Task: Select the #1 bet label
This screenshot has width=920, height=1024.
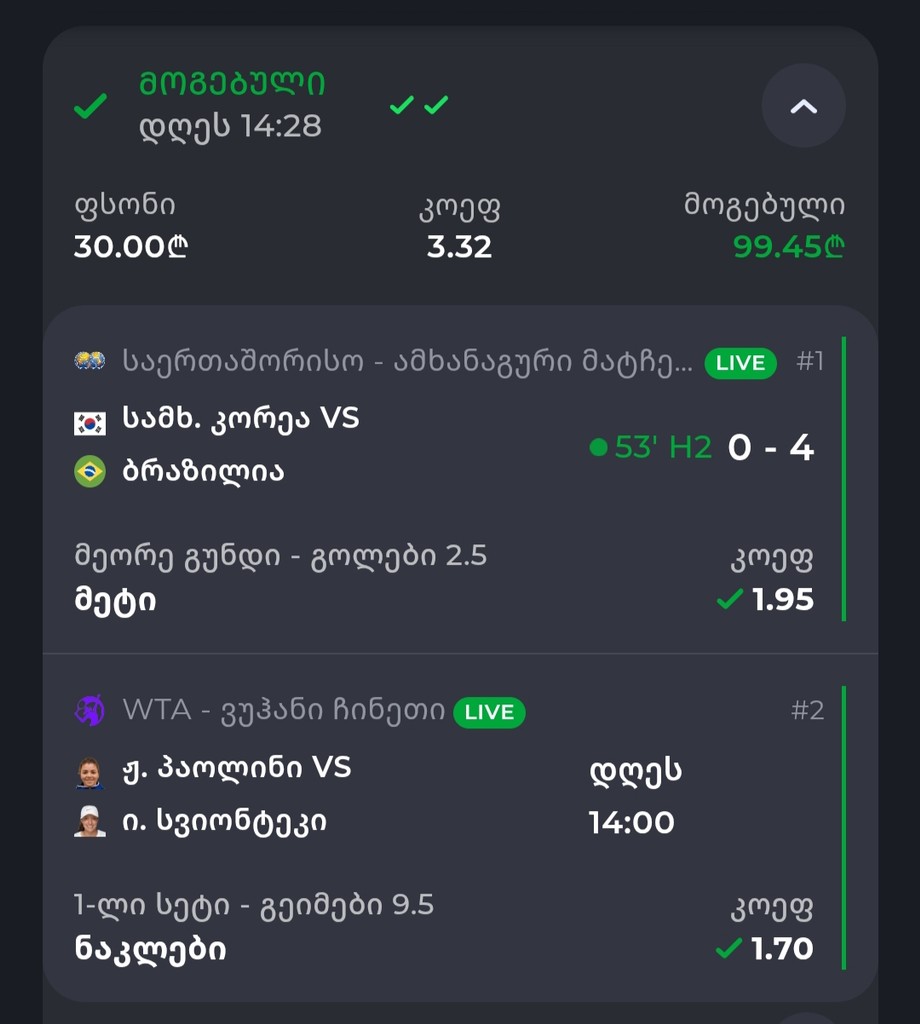Action: [812, 363]
